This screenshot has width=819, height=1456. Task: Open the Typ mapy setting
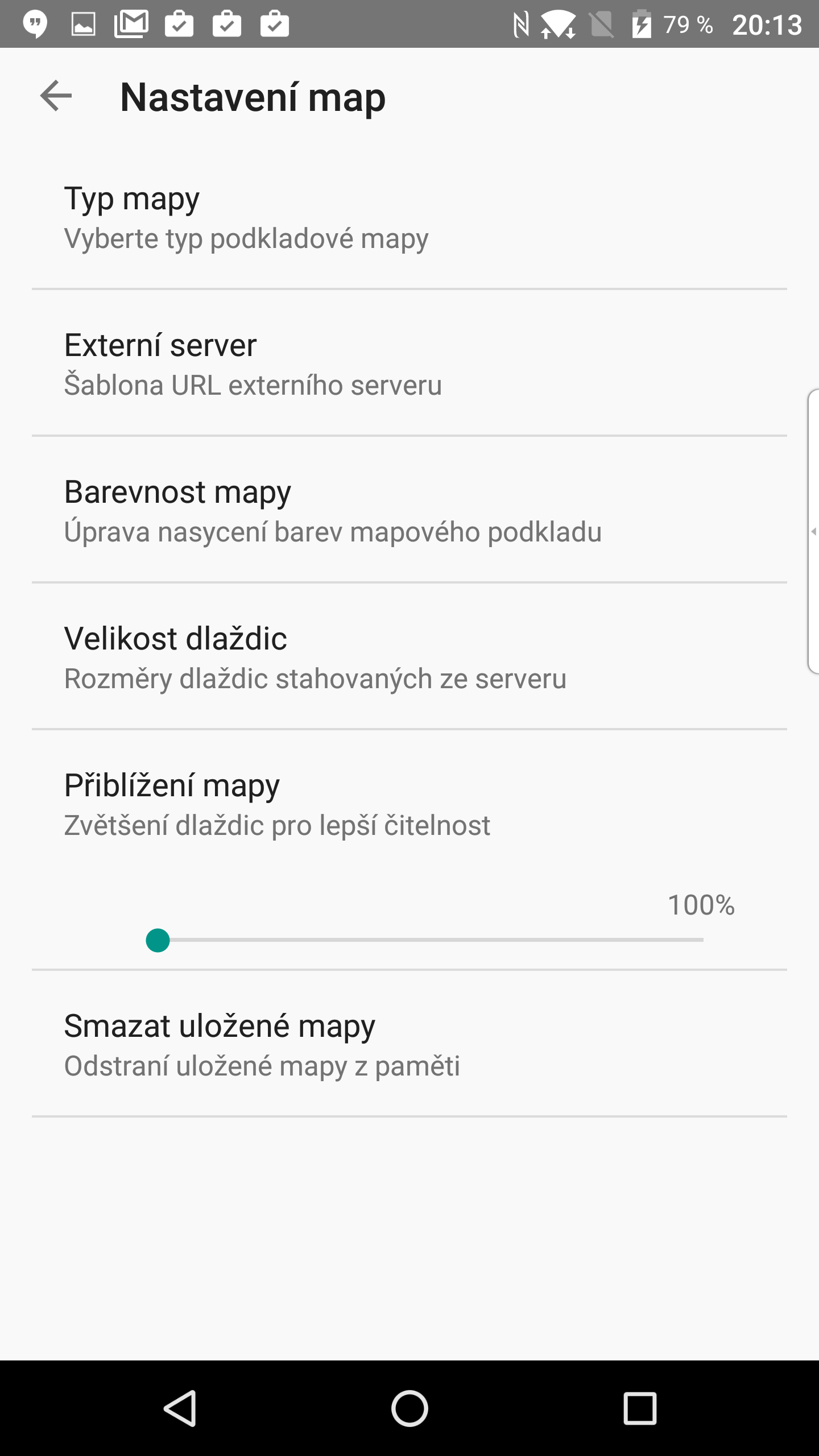(409, 216)
